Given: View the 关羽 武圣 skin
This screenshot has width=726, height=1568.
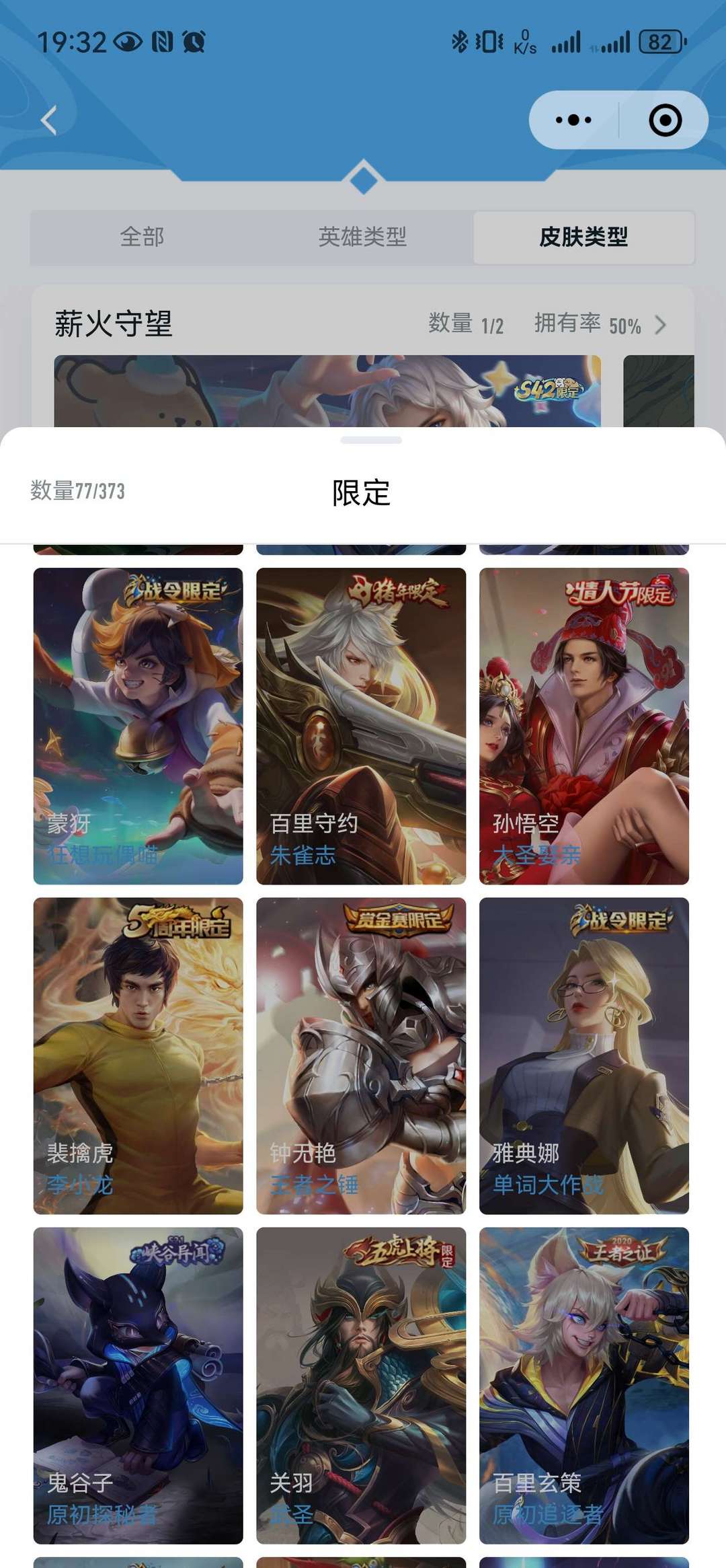Looking at the screenshot, I should (361, 1385).
